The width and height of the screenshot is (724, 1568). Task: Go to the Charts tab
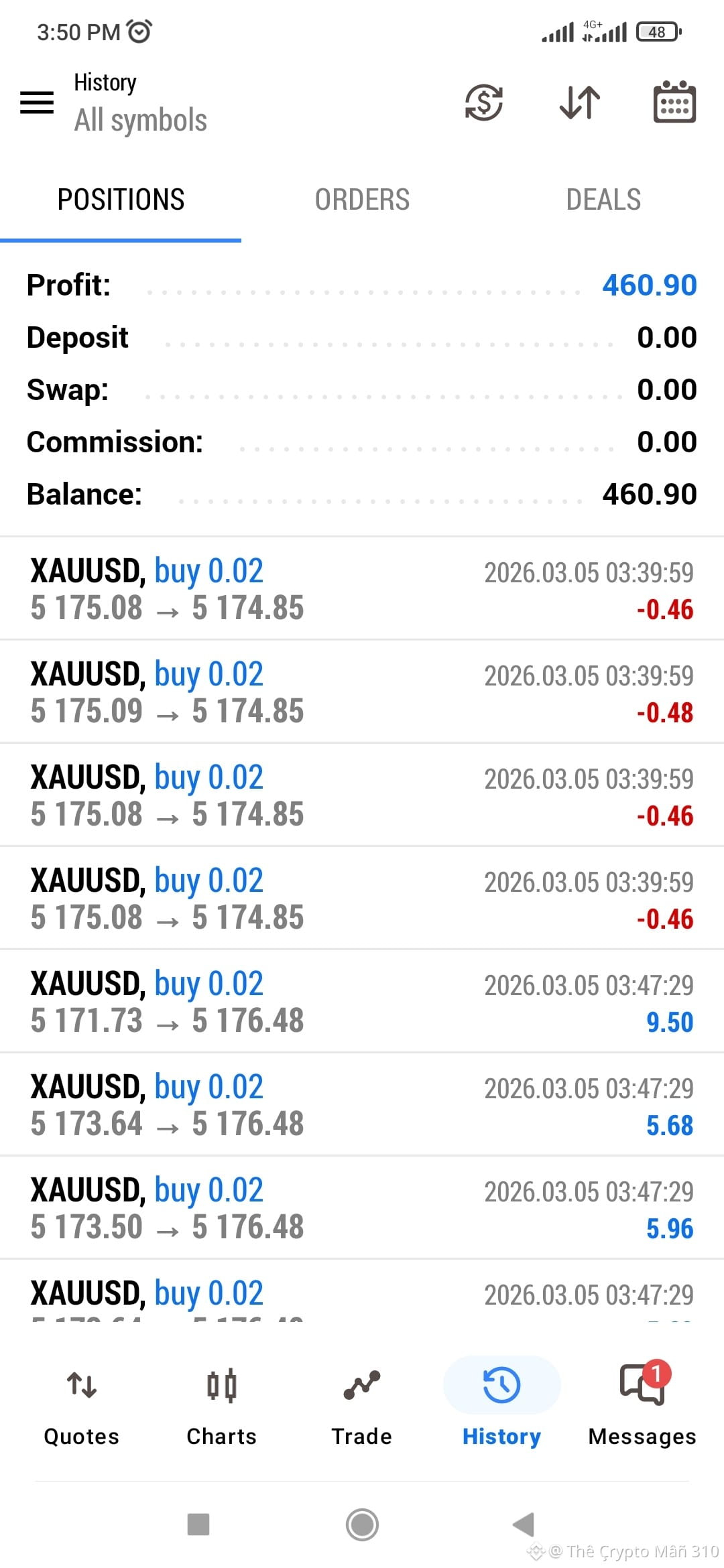222,1406
